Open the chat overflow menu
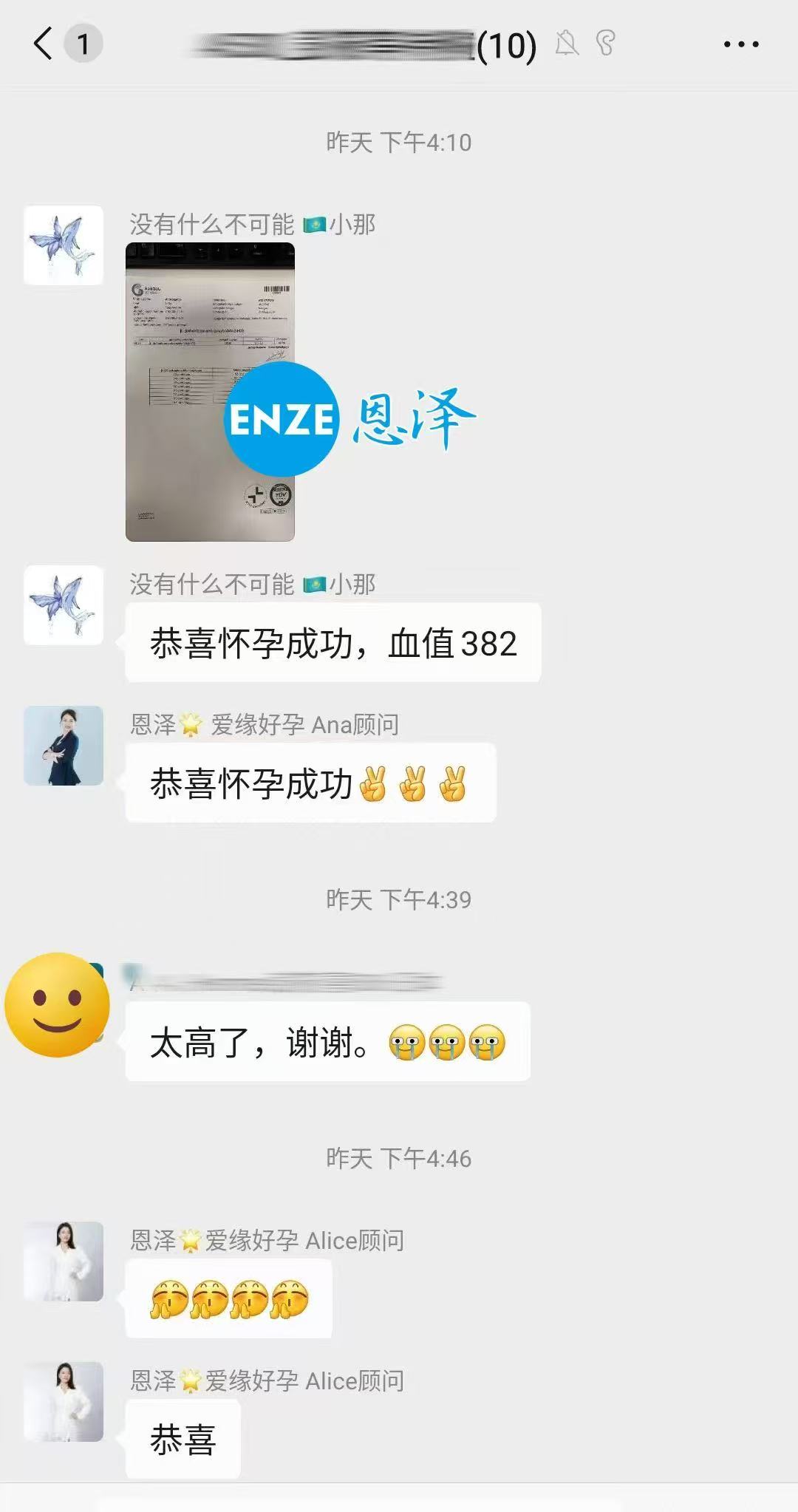The height and width of the screenshot is (1512, 798). click(x=740, y=44)
